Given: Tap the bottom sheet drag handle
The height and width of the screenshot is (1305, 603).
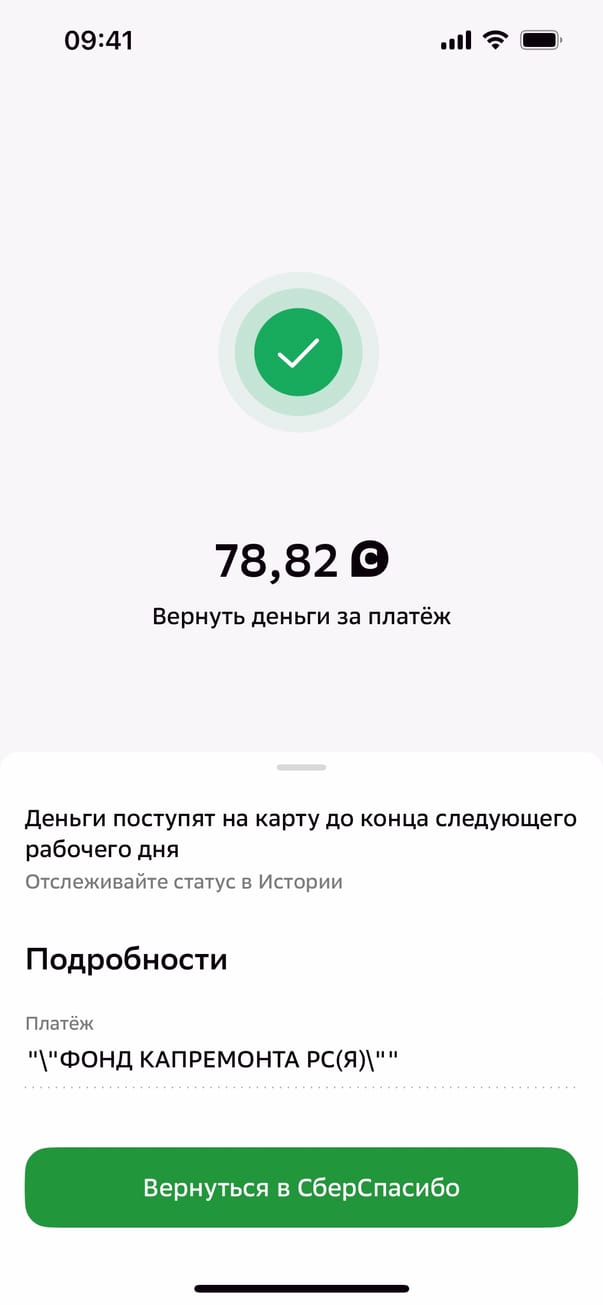Looking at the screenshot, I should [x=301, y=767].
